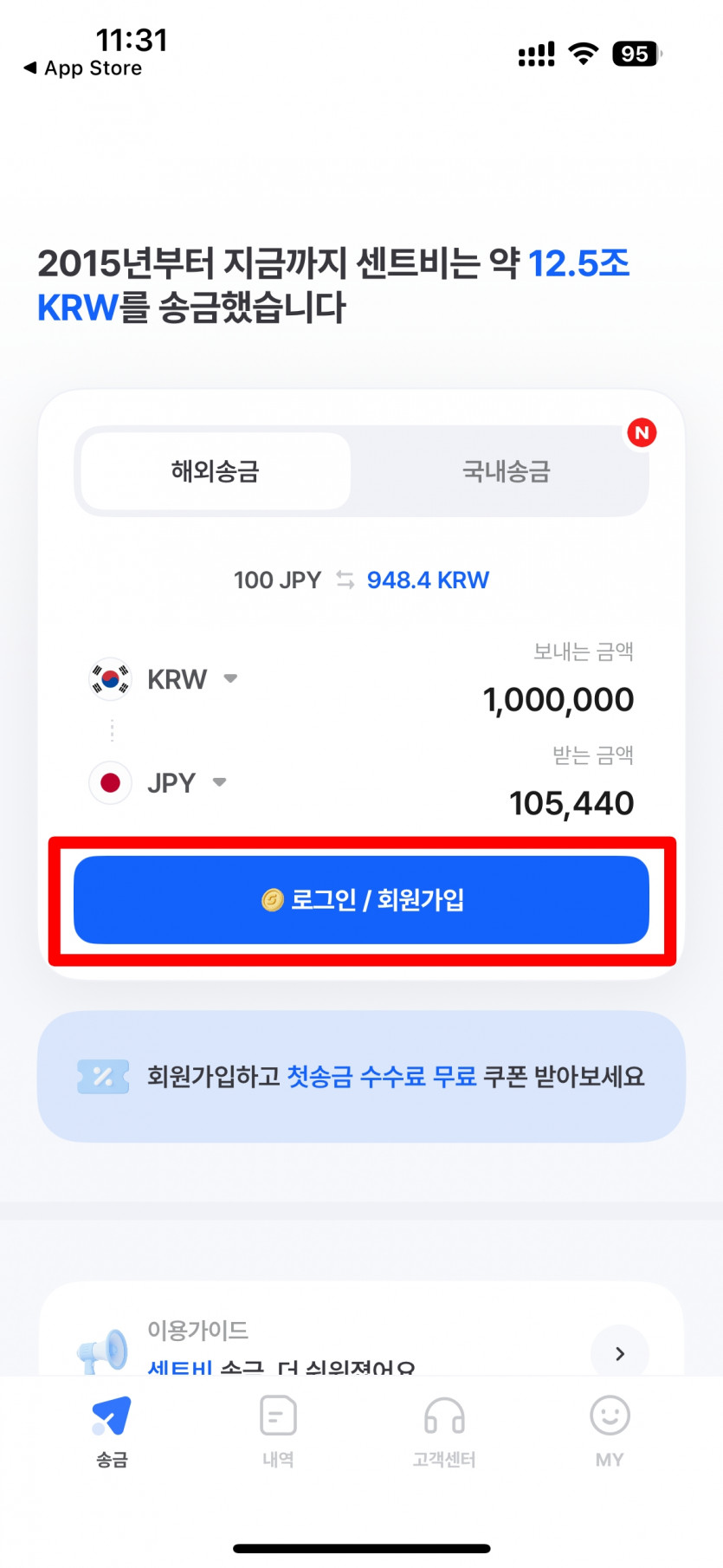Open the 이용가이드 card chevron
This screenshot has height=1568, width=723.
coord(619,1353)
